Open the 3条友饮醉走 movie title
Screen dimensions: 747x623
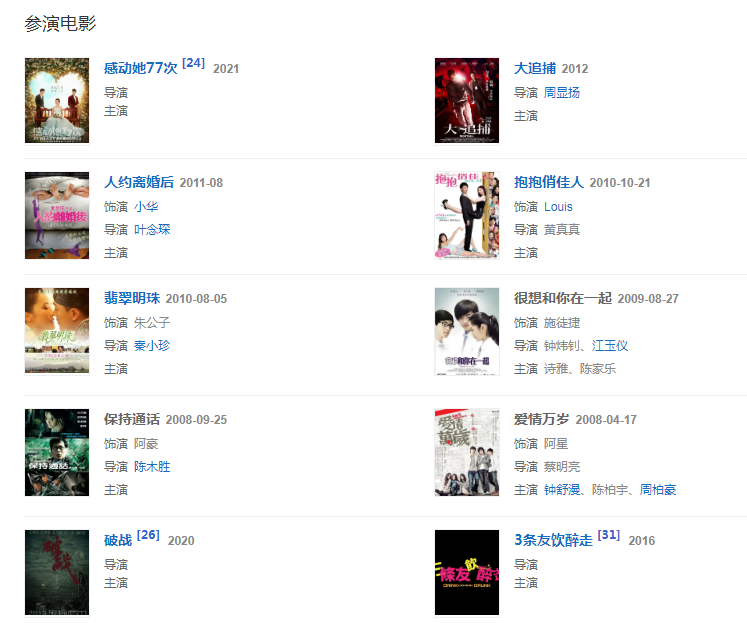coord(553,541)
